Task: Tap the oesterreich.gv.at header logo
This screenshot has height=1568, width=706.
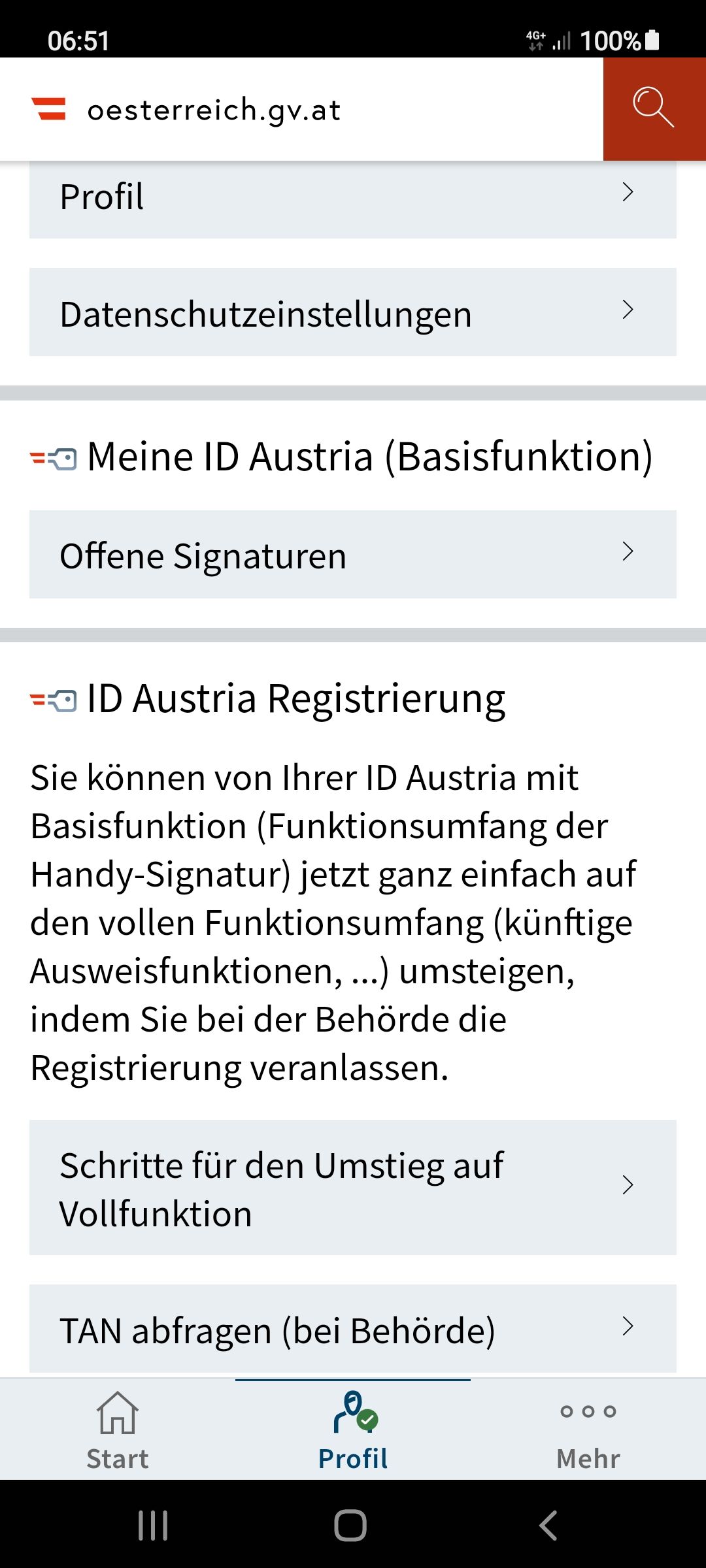Action: click(186, 110)
